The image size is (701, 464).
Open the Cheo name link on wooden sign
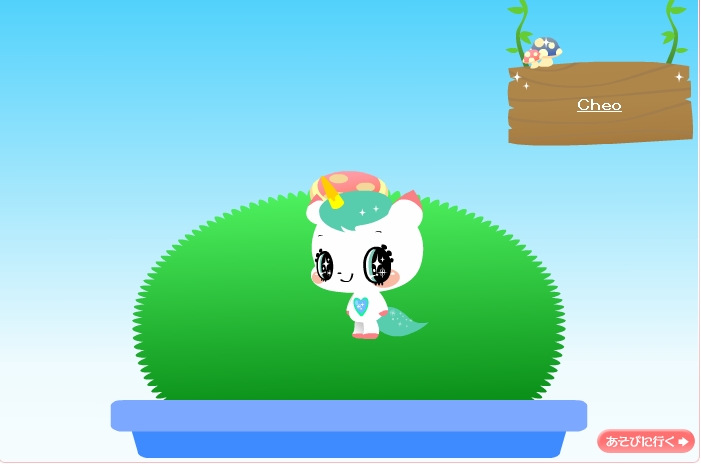pyautogui.click(x=599, y=105)
